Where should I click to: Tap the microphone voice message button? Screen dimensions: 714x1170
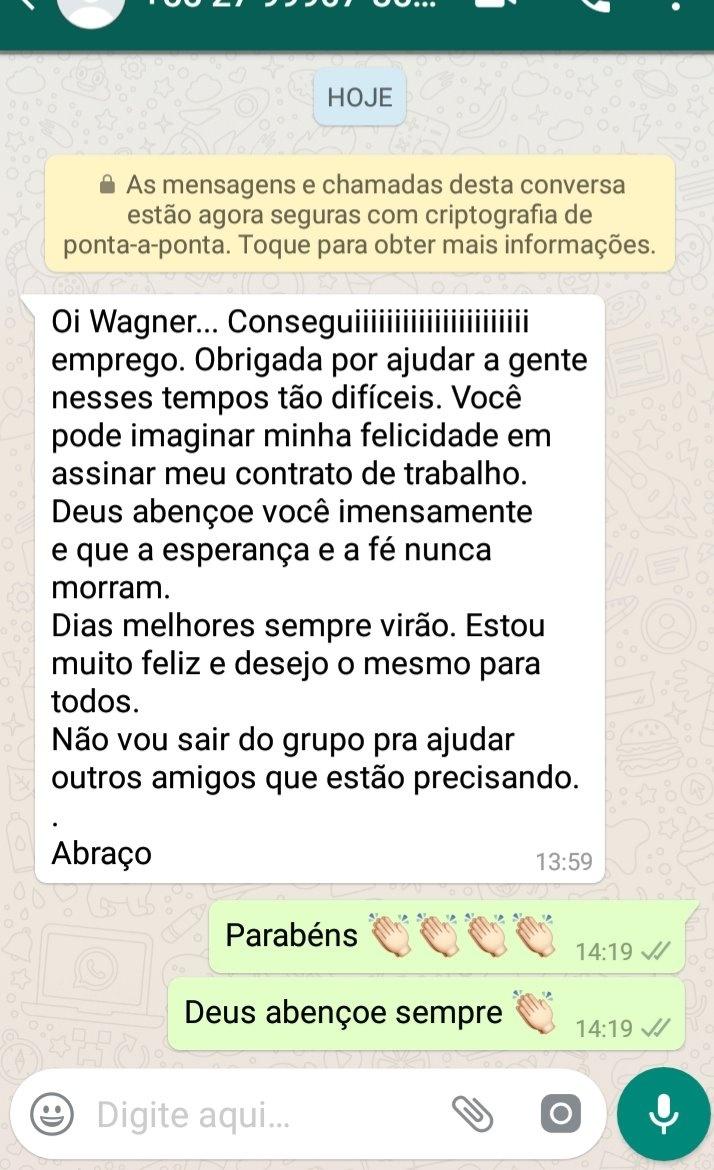663,1113
